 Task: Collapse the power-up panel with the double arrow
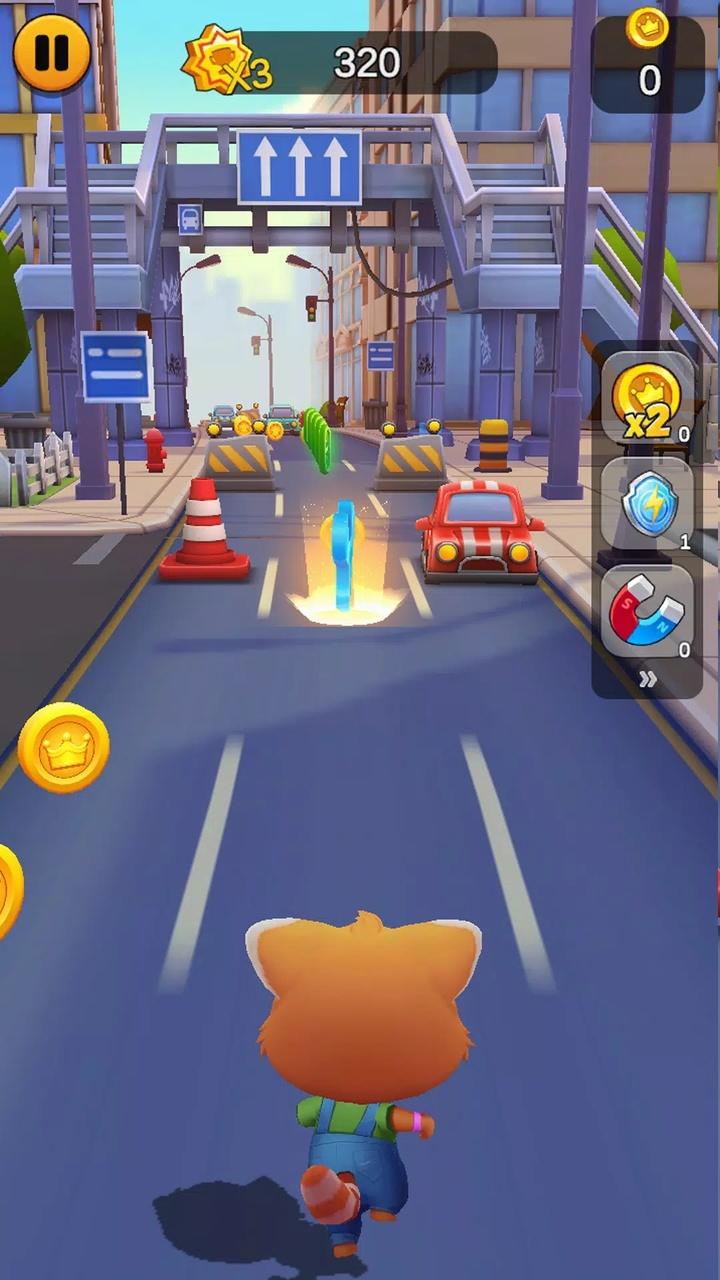pos(648,679)
